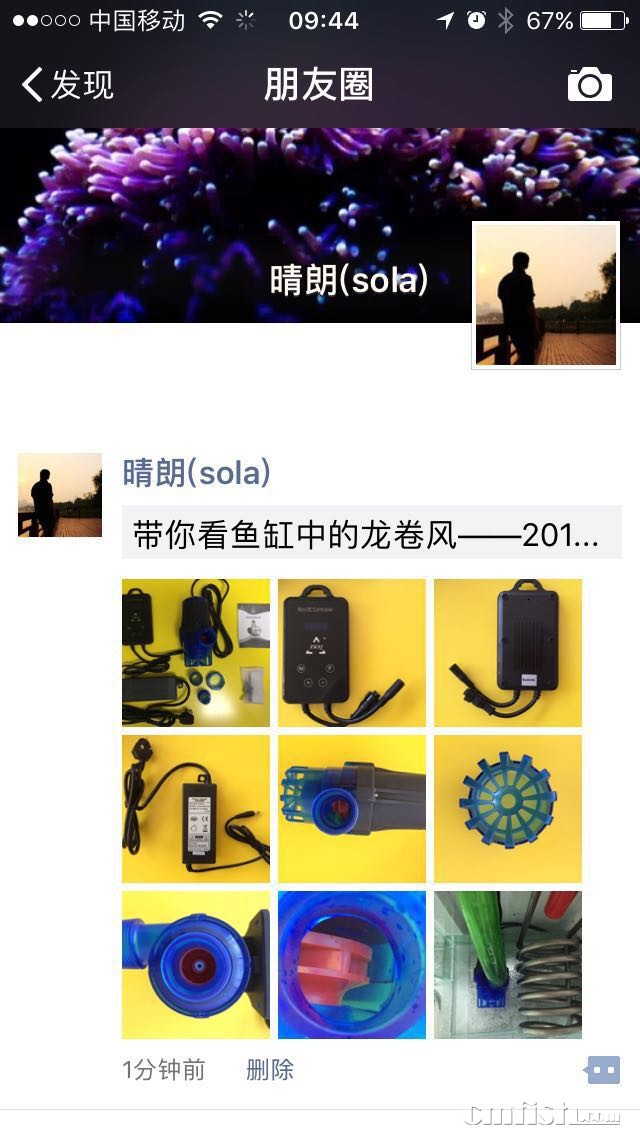
Task: View the power adapter photo
Action: tap(196, 808)
